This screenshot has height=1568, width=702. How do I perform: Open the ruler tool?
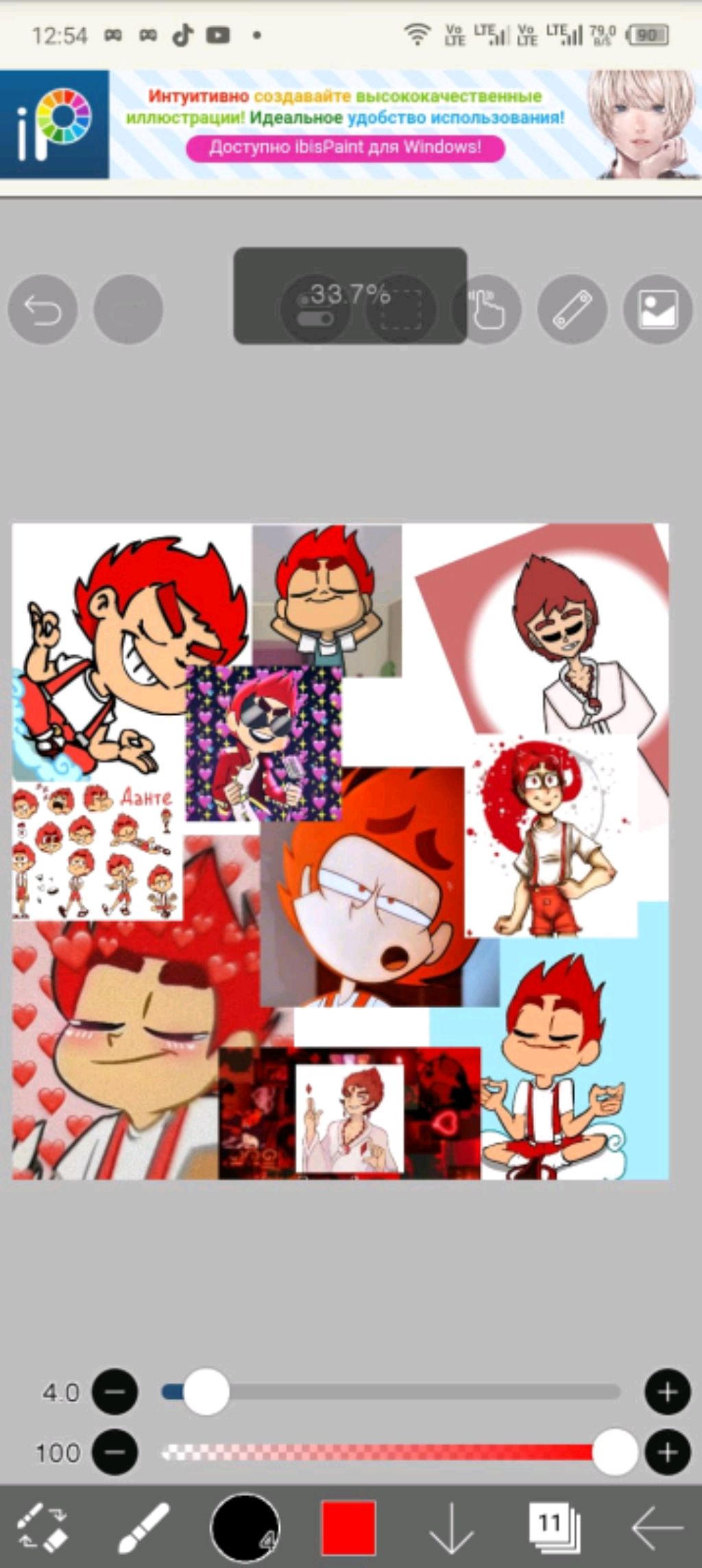point(572,309)
